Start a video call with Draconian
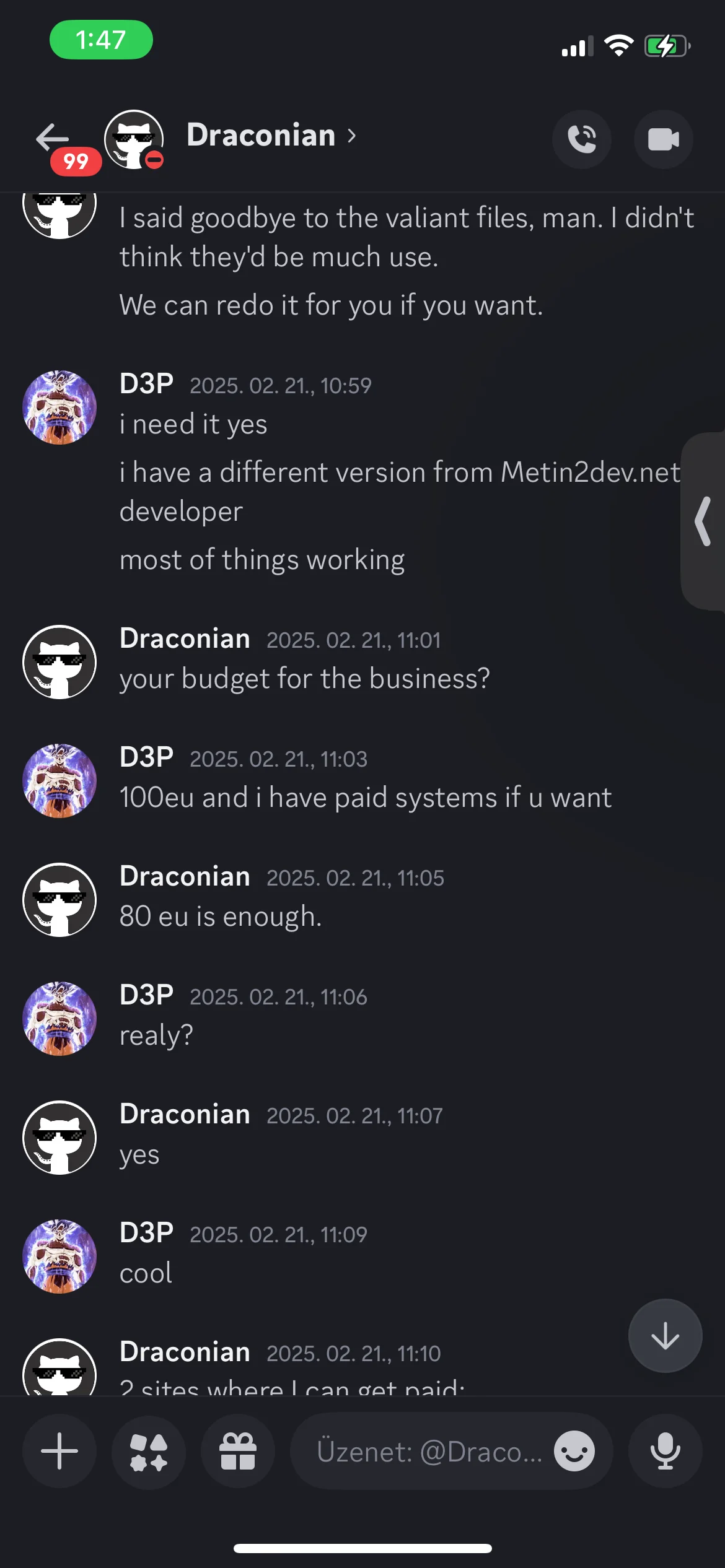Viewport: 725px width, 1568px height. click(663, 139)
